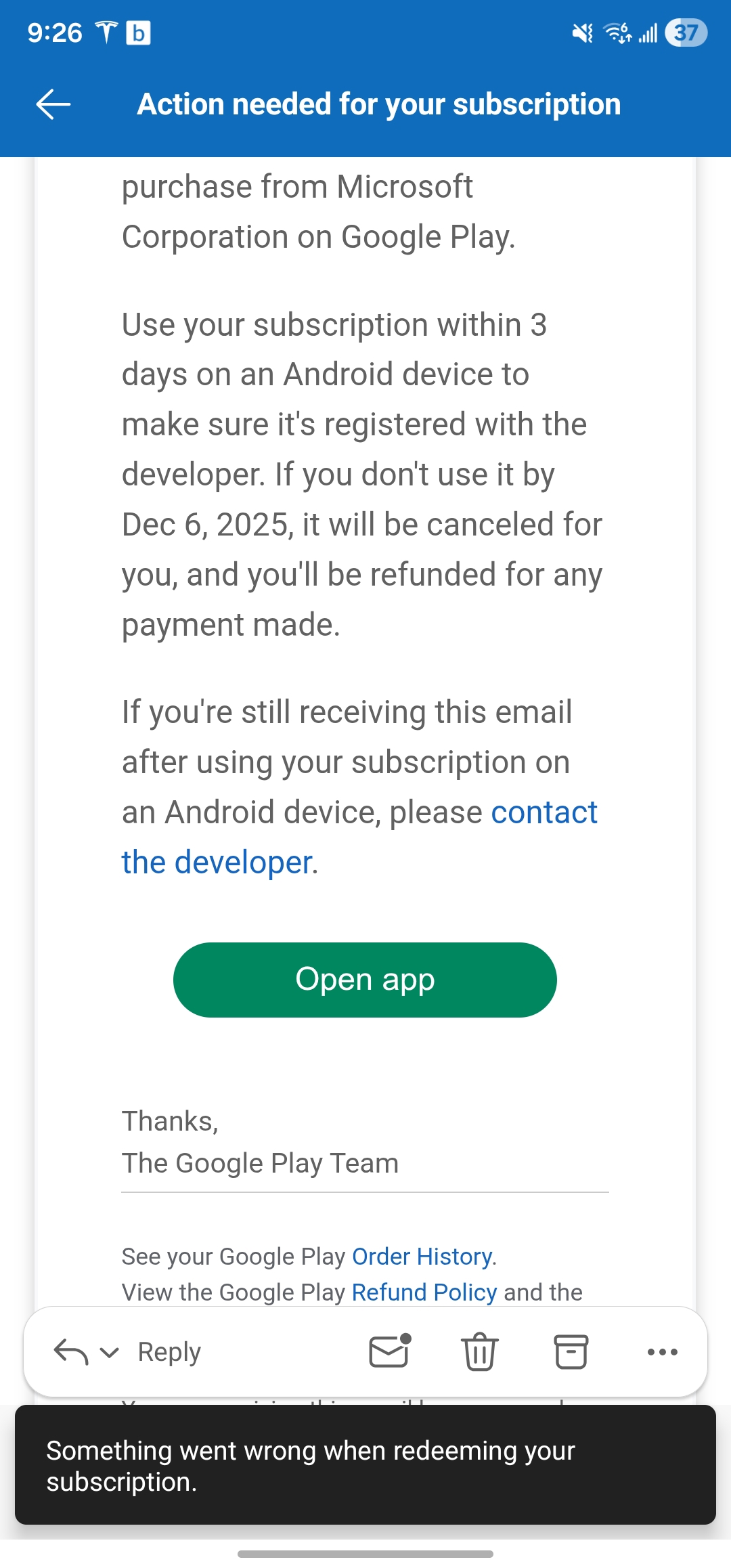
Task: Go back to the inbox
Action: 53,104
